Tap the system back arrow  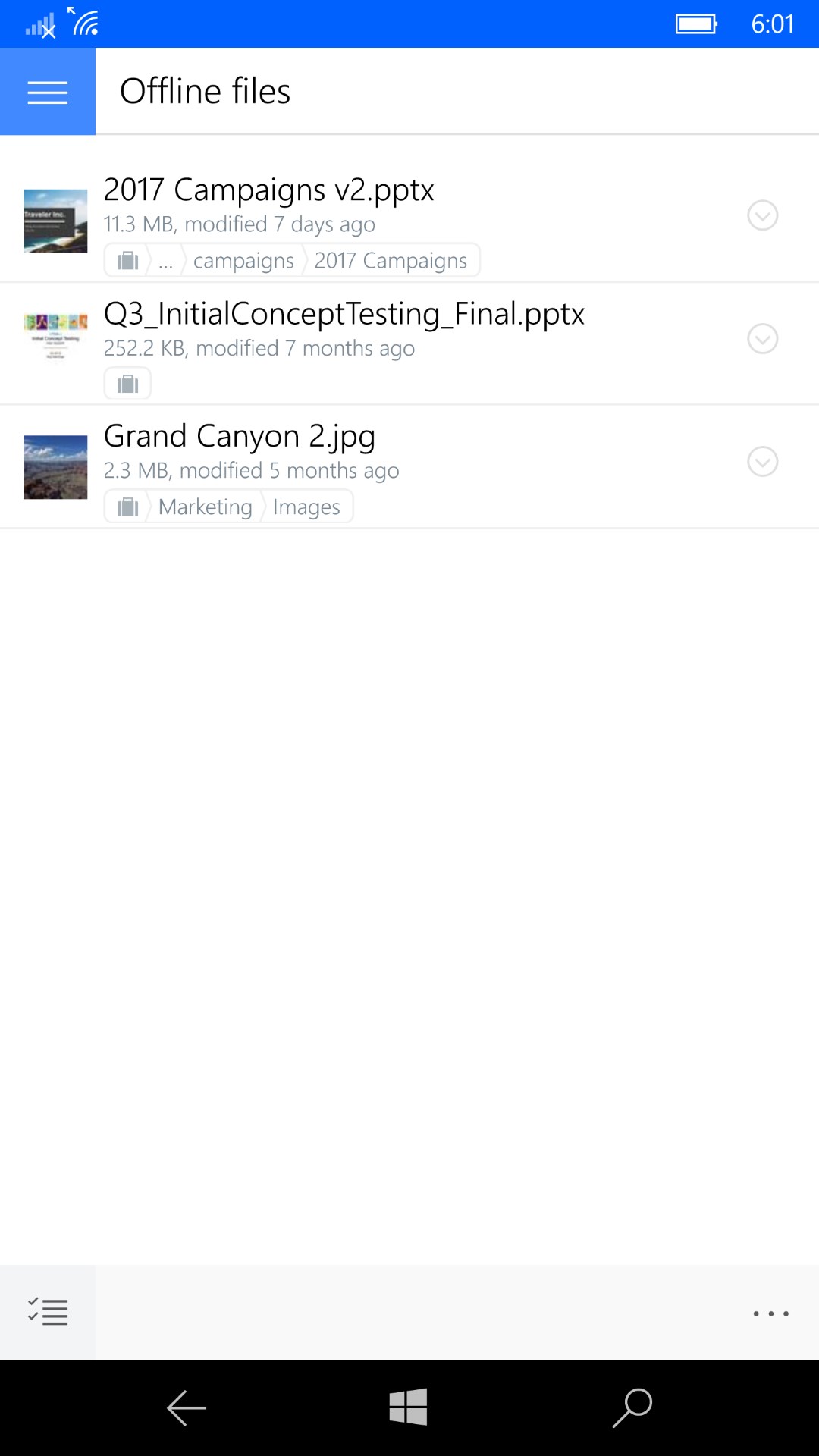point(187,1408)
